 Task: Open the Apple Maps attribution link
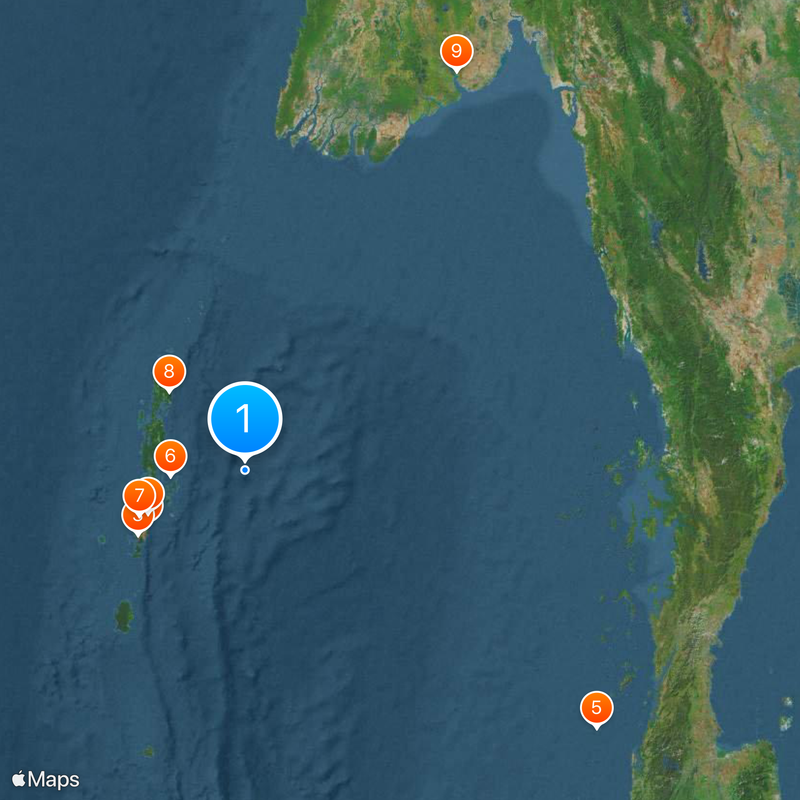46,779
